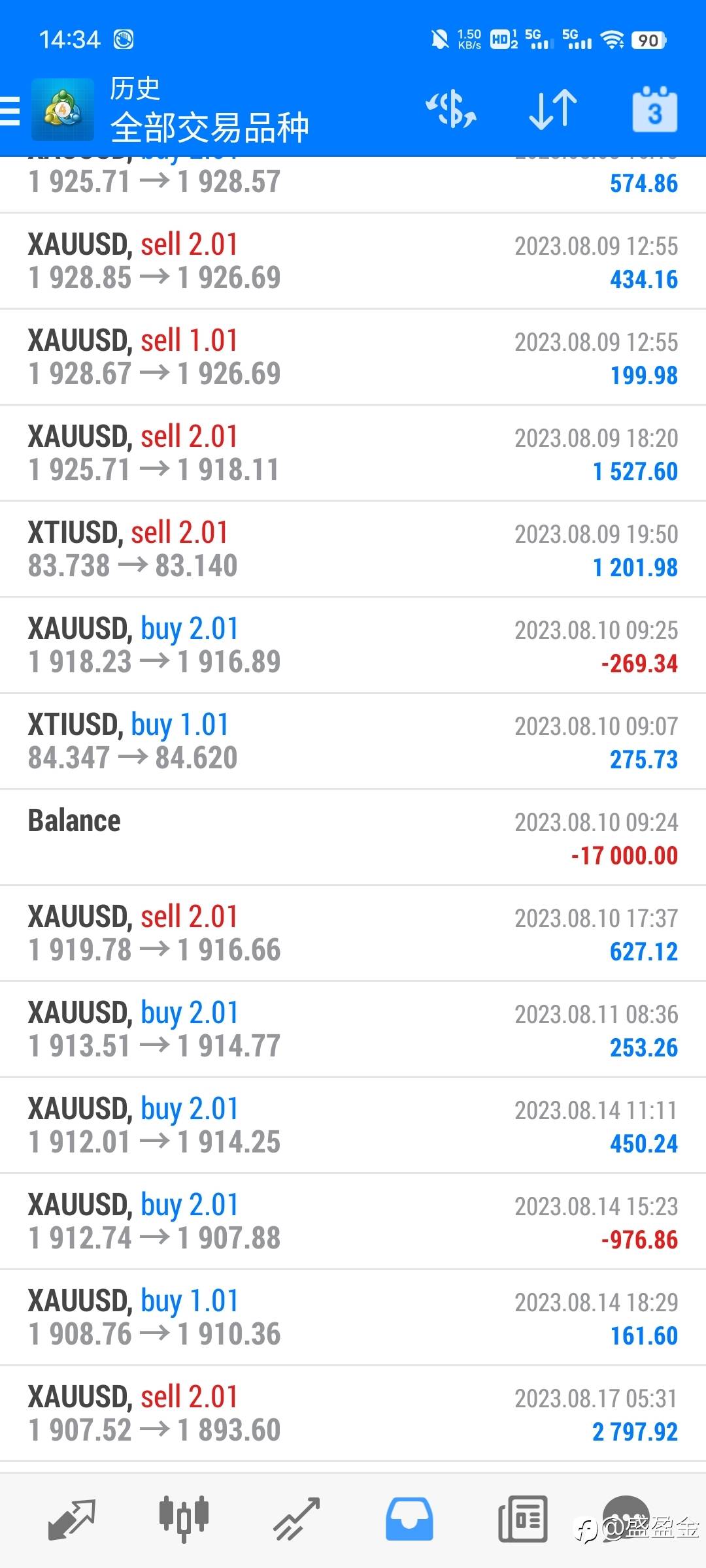
Task: Switch to the Quotes tab
Action: click(72, 1520)
